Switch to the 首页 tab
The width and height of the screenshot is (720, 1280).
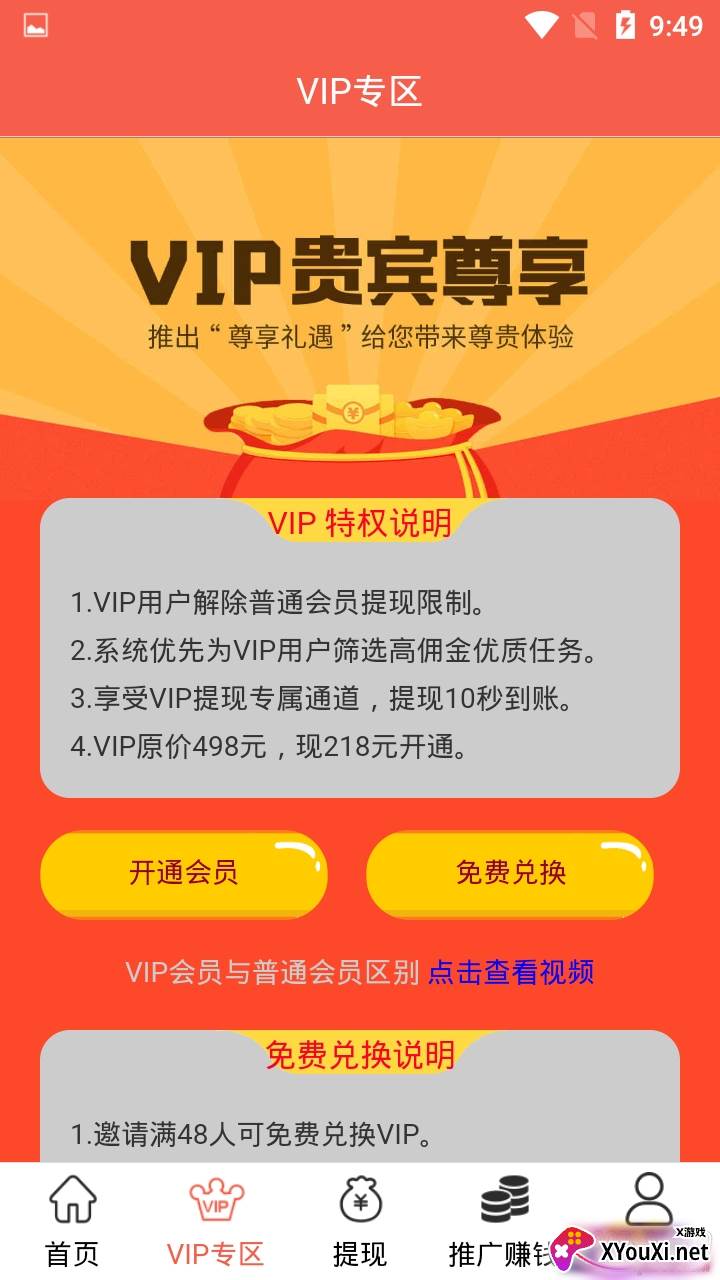[73, 1220]
